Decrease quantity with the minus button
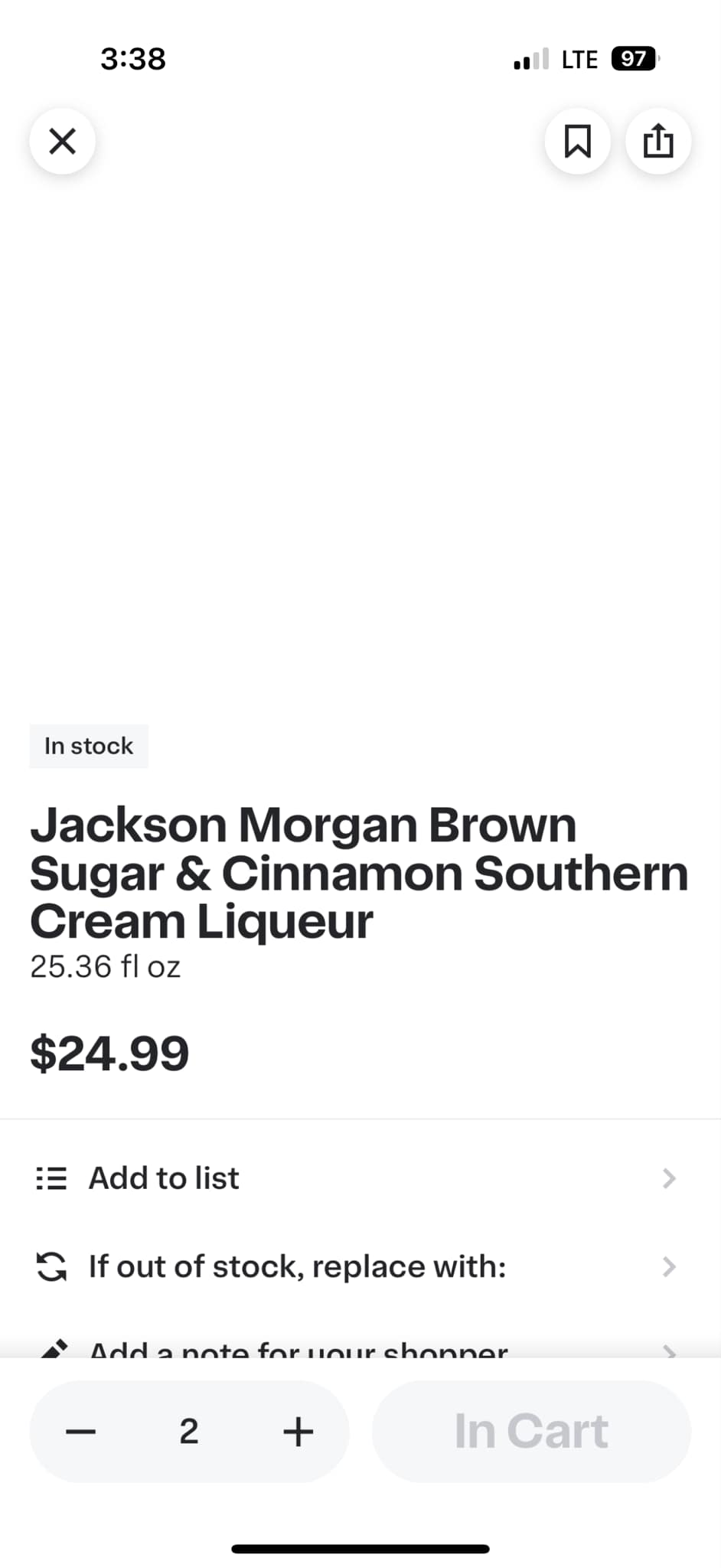This screenshot has height=1568, width=721. click(81, 1431)
